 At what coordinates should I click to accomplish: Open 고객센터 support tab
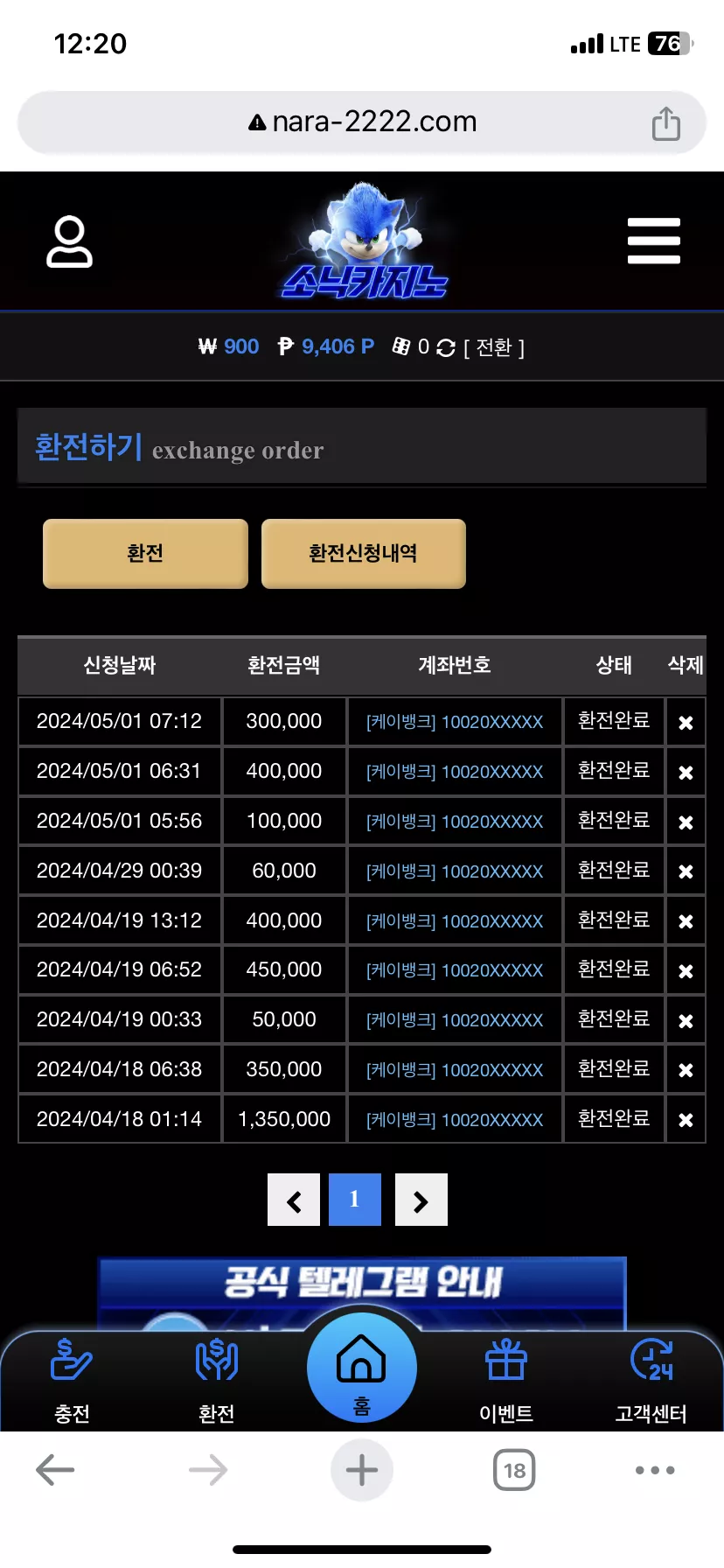pyautogui.click(x=651, y=1381)
